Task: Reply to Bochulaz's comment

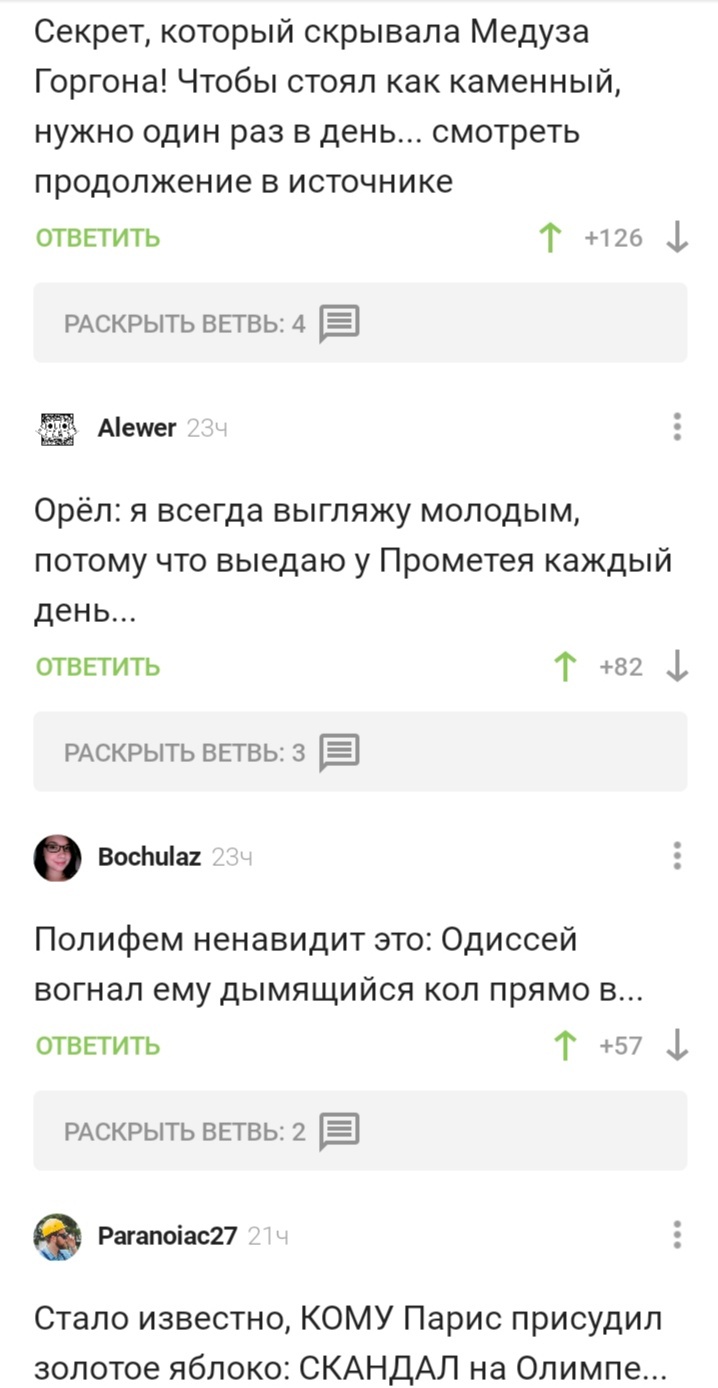Action: click(x=98, y=1046)
